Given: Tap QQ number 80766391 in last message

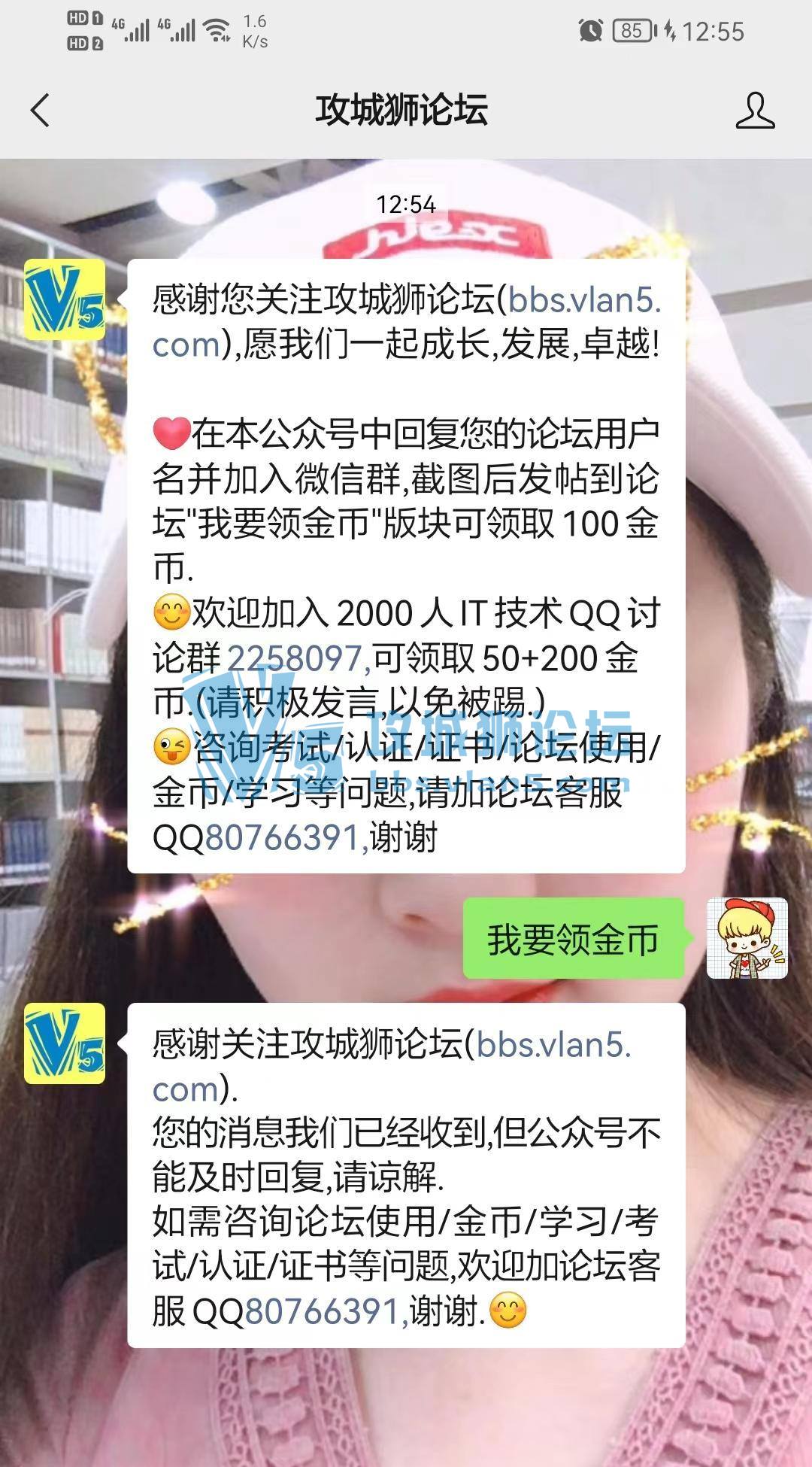Looking at the screenshot, I should pyautogui.click(x=323, y=1311).
